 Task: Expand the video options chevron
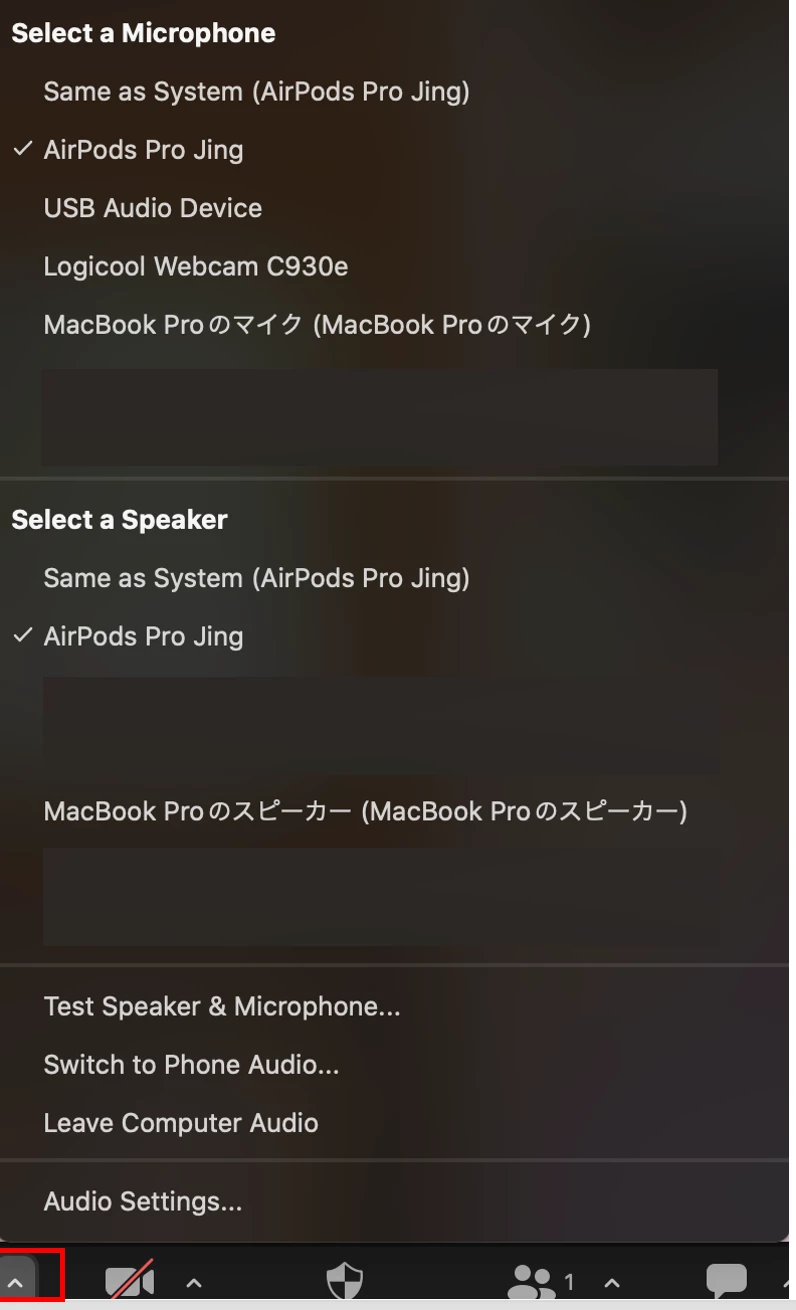click(194, 1282)
